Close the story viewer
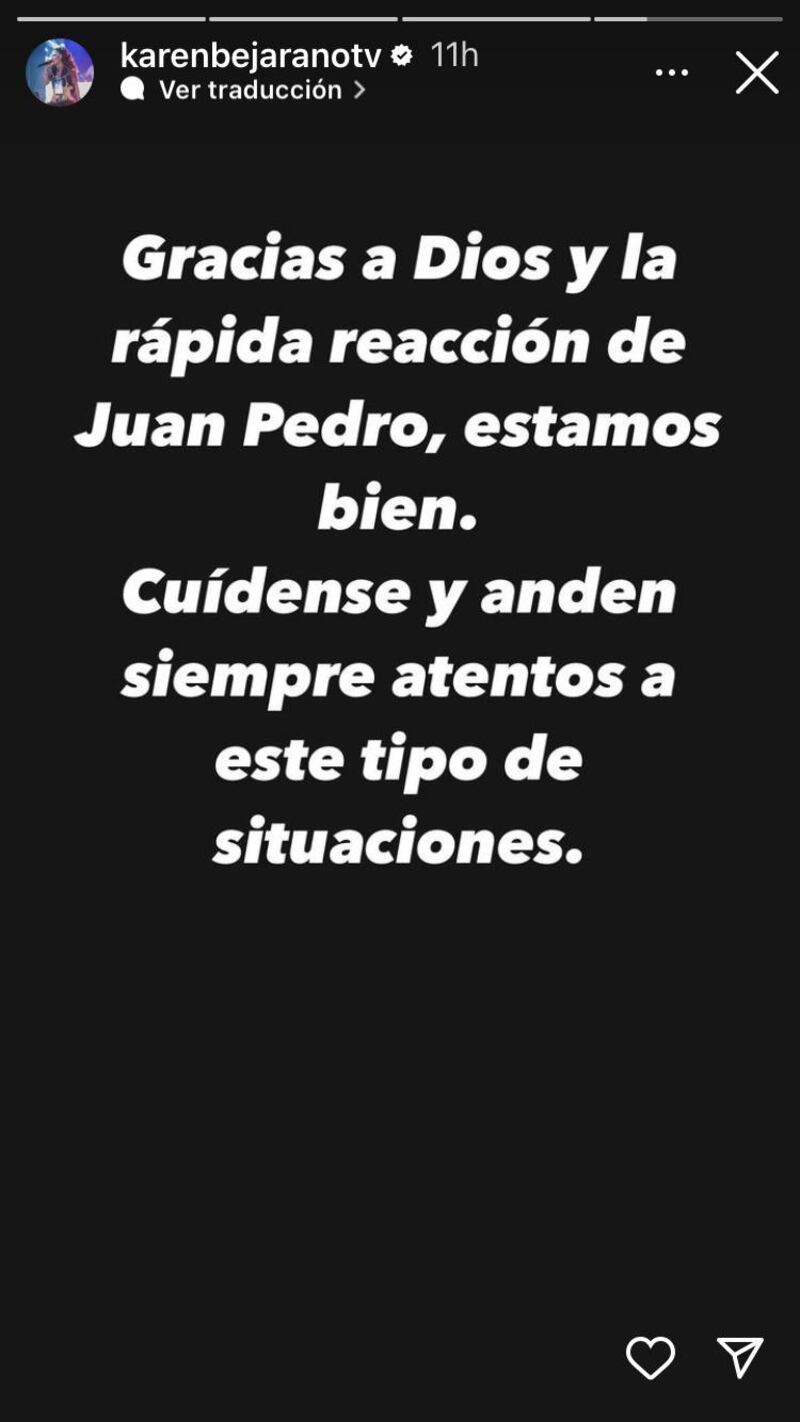This screenshot has width=800, height=1422. click(757, 73)
